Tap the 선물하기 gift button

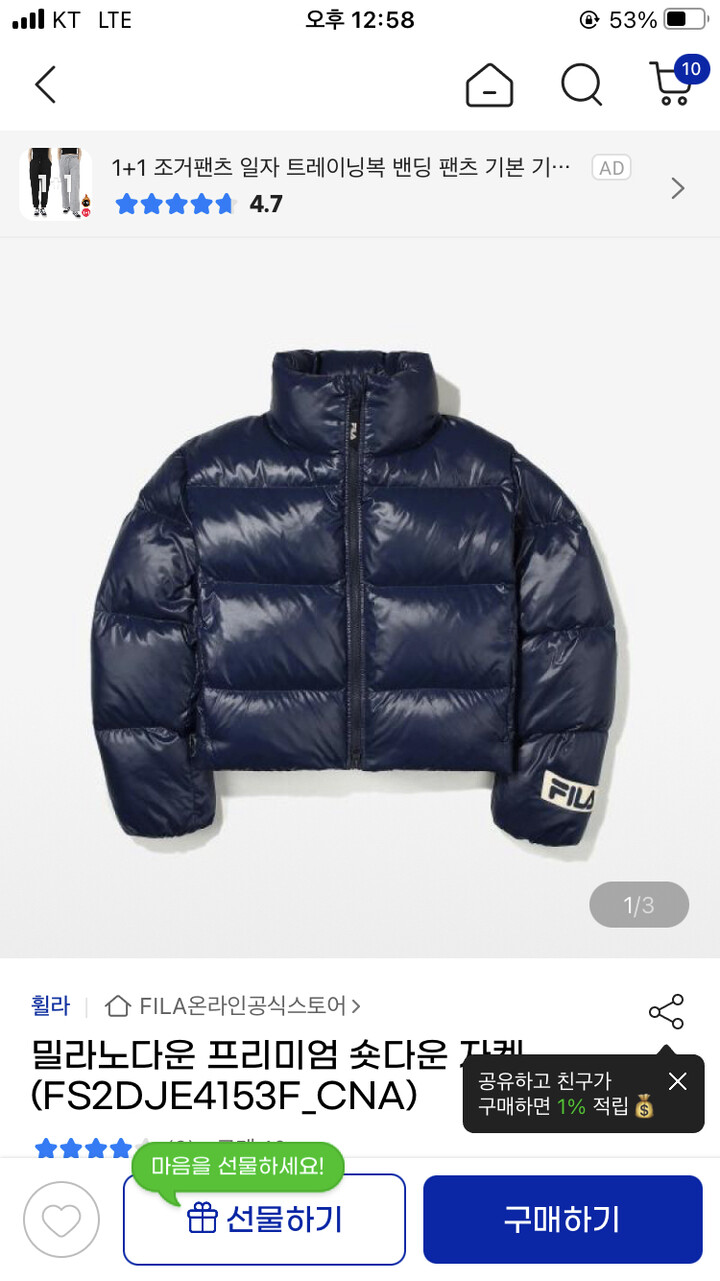coord(264,1219)
